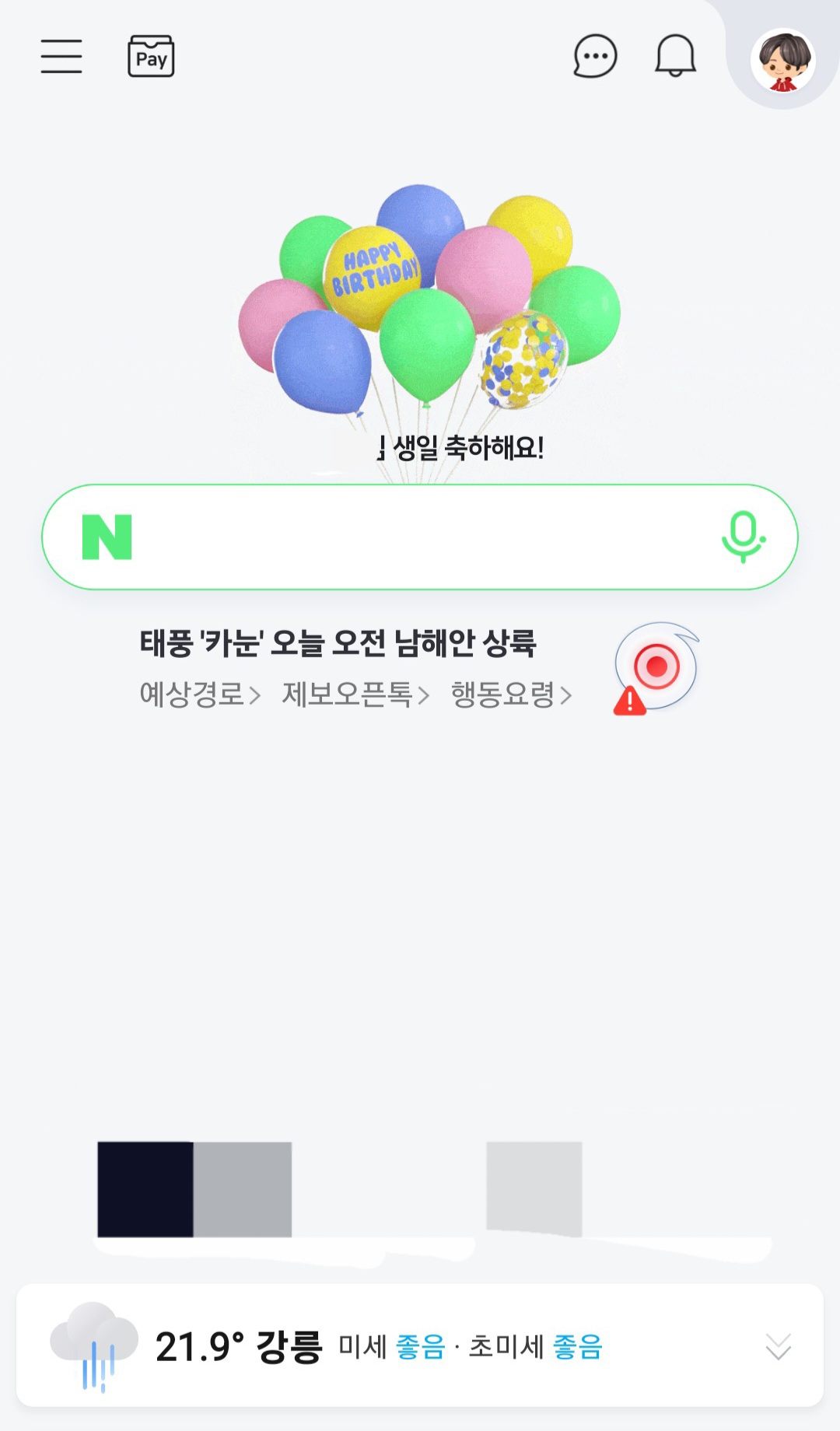840x1431 pixels.
Task: Tap the birthday balloons banner
Action: [x=429, y=323]
